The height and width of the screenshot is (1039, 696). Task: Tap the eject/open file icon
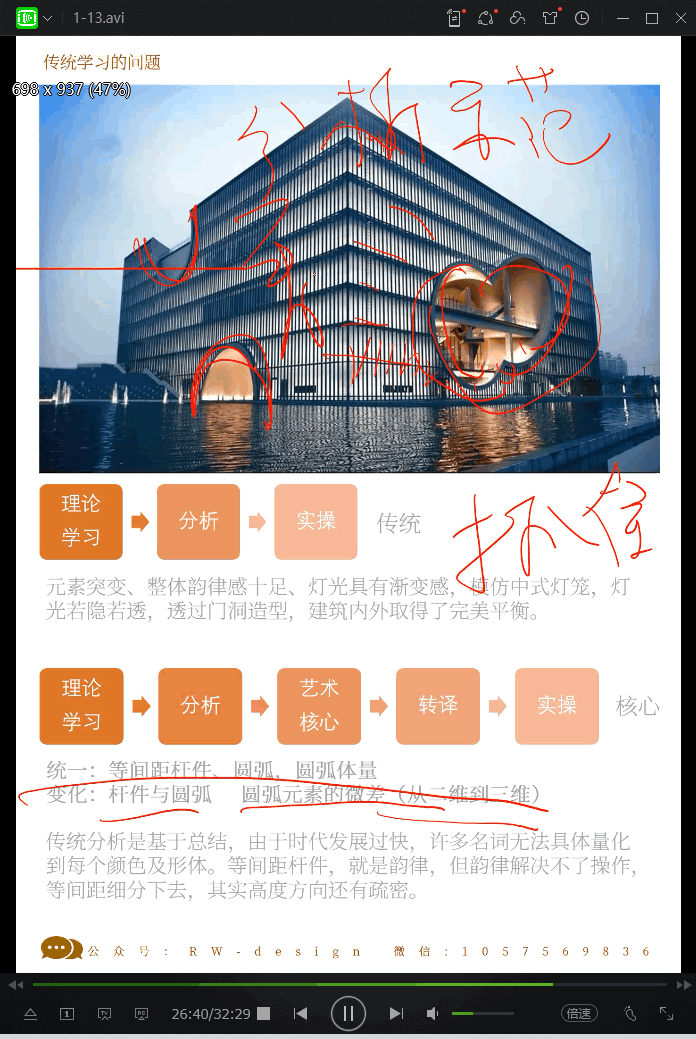coord(30,1014)
